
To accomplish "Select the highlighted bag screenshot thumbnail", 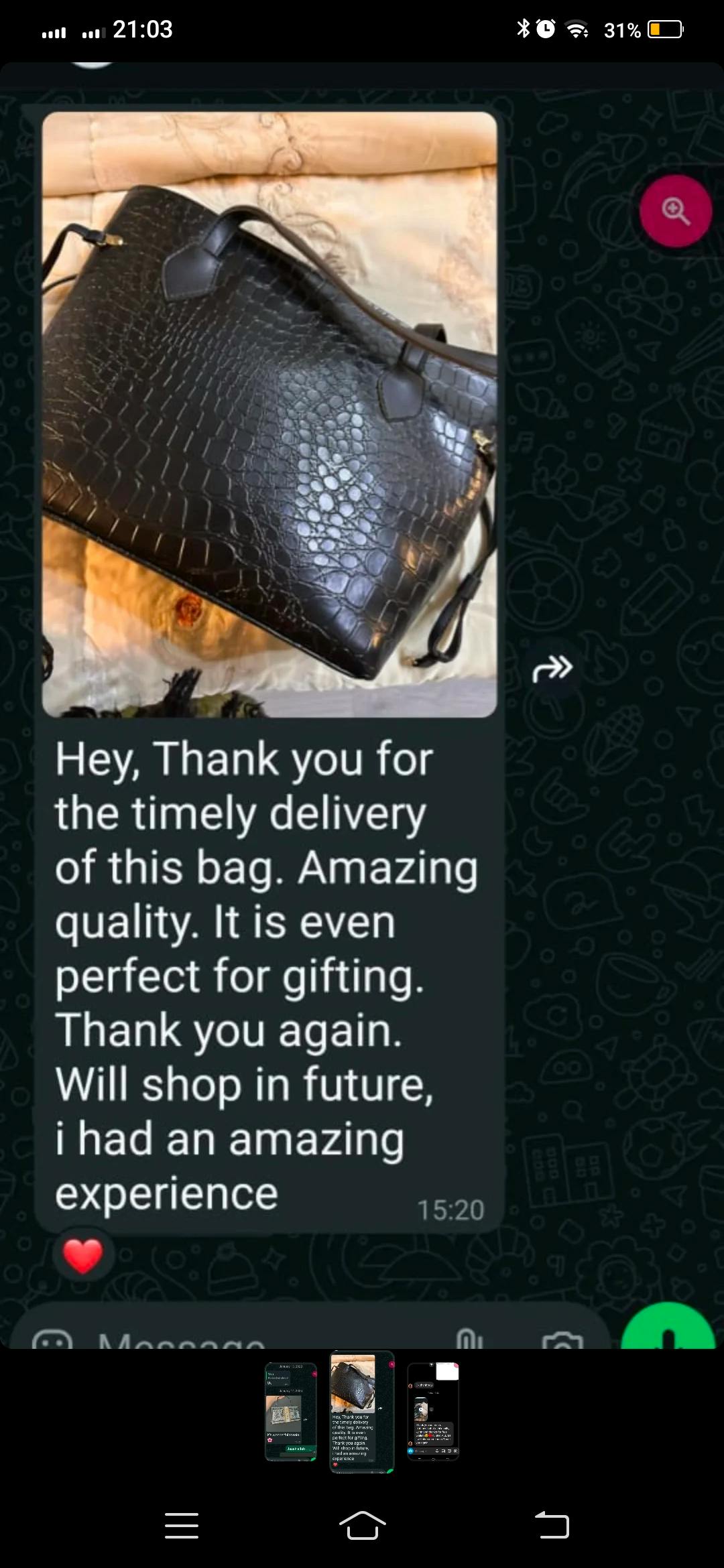I will click(x=362, y=1411).
